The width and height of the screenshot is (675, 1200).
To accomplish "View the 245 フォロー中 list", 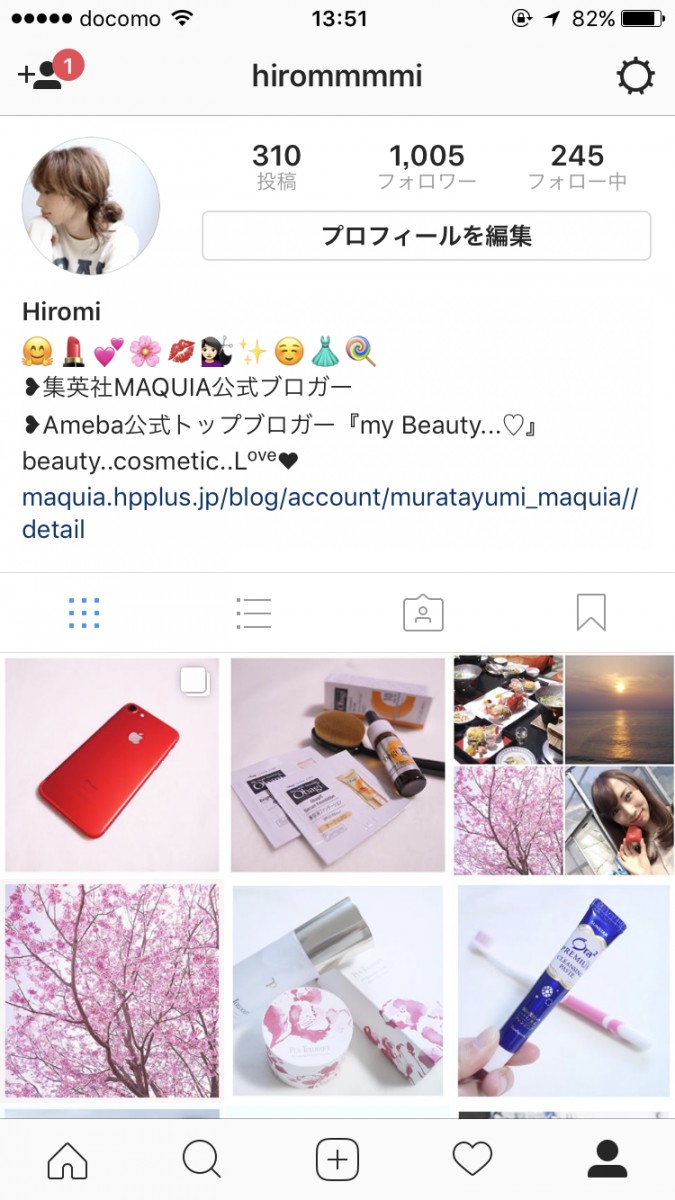I will (x=577, y=167).
